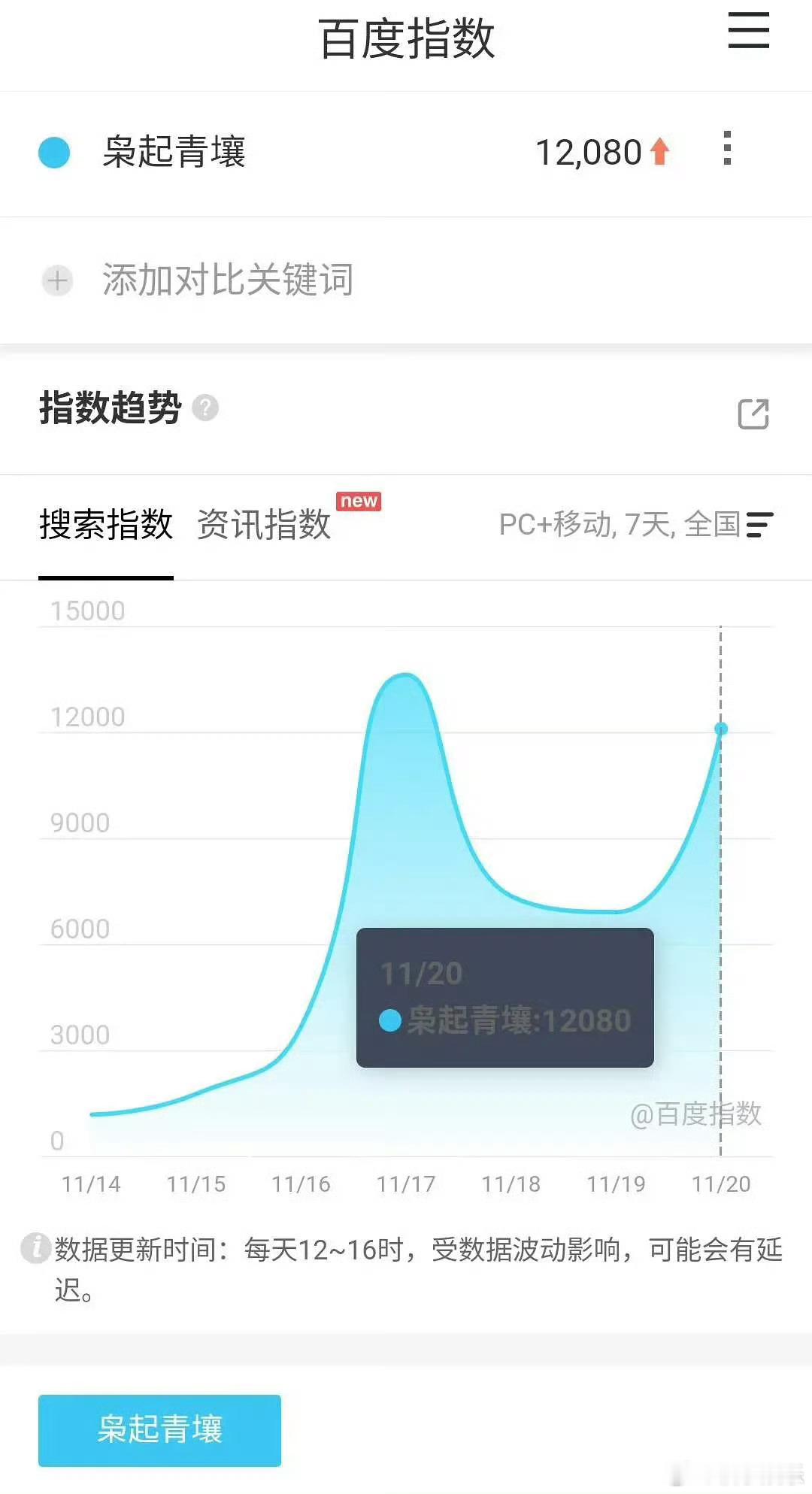Viewport: 812px width, 1494px height.
Task: Toggle the 枭起青壤 keyword visibility dot
Action: [55, 153]
